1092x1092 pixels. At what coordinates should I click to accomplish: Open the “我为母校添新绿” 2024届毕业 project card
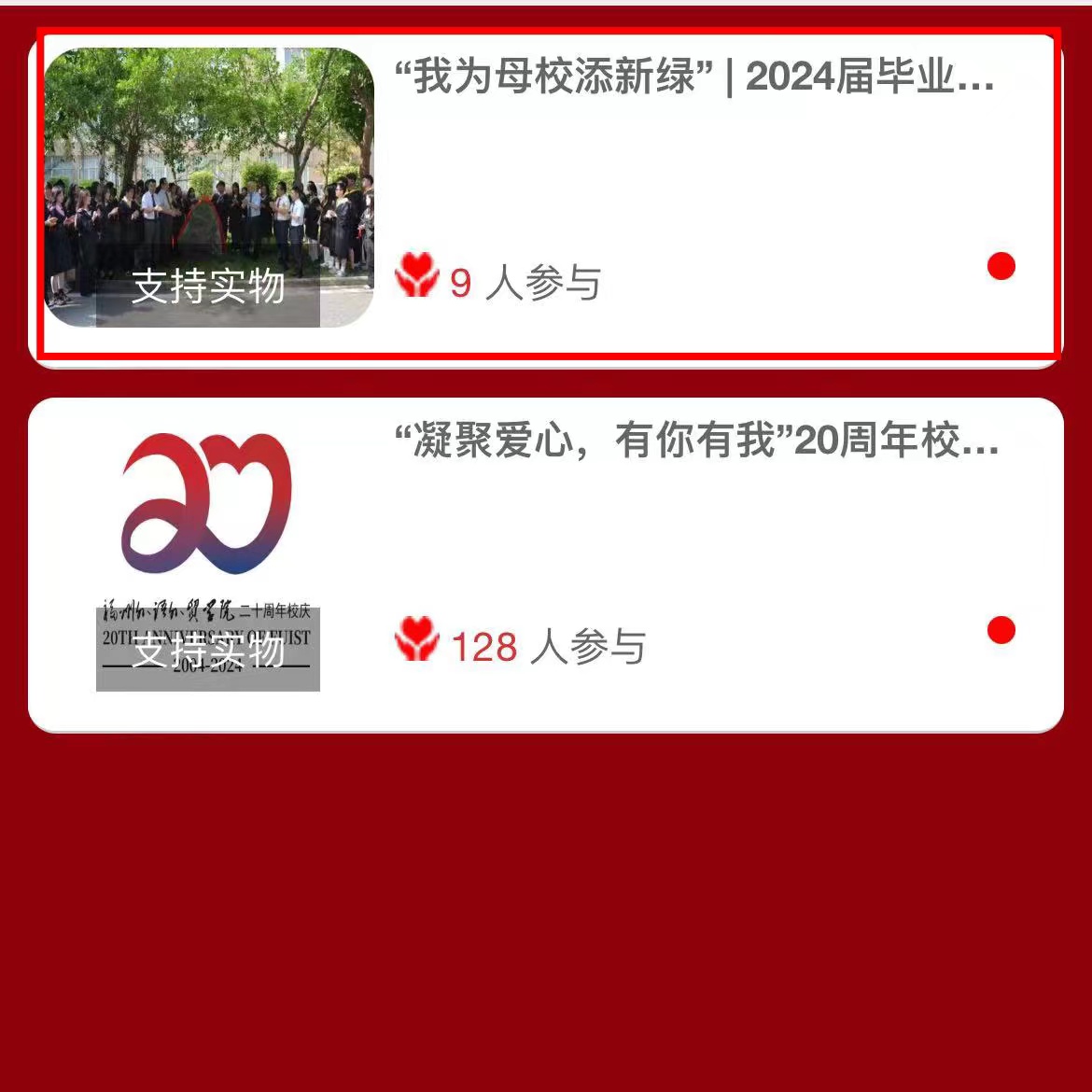coord(693,77)
